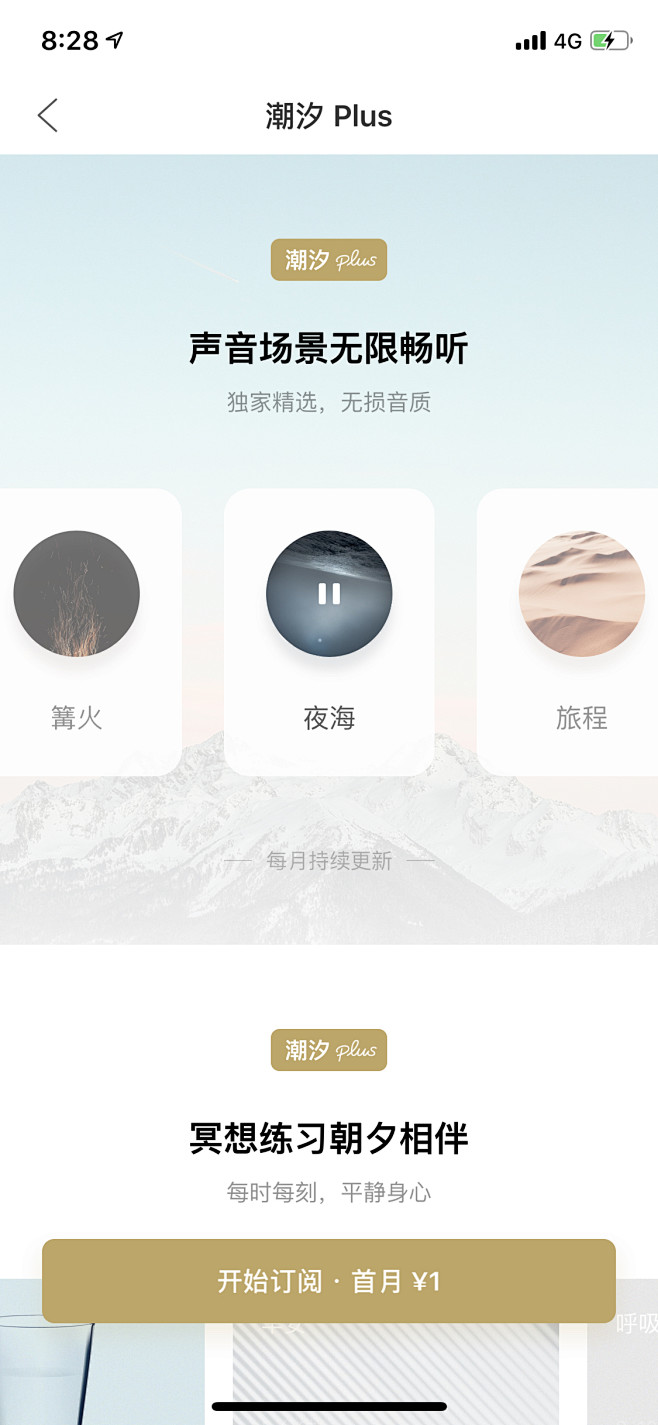Image resolution: width=658 pixels, height=1425 pixels.
Task: Tap 开始订阅 首月 ¥1 button
Action: click(x=329, y=1282)
